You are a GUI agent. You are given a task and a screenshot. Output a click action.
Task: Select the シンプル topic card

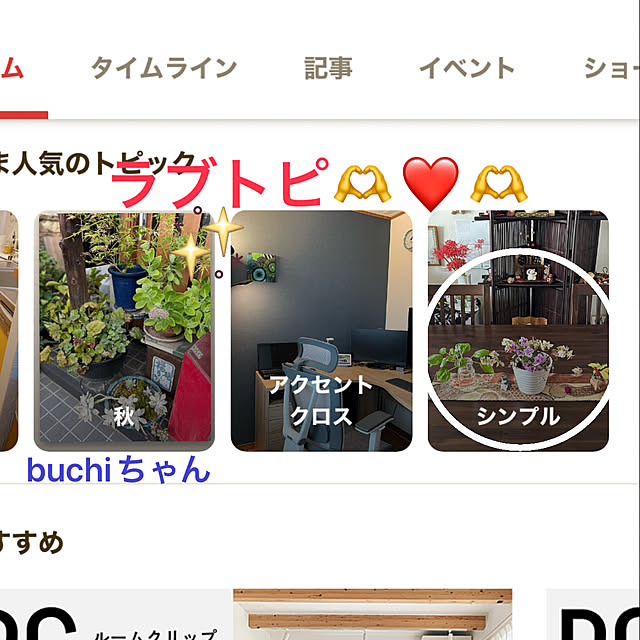point(518,330)
